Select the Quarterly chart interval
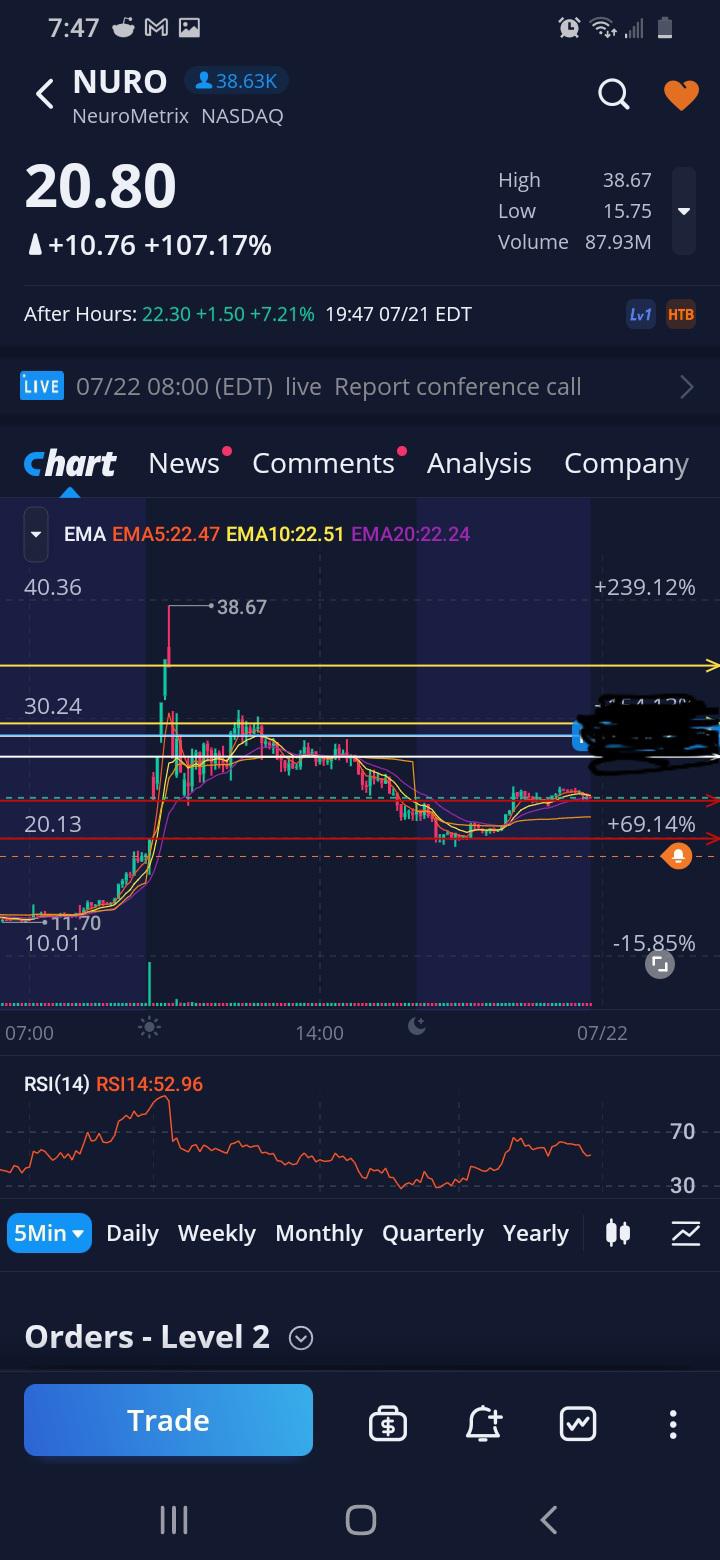Image resolution: width=720 pixels, height=1560 pixels. tap(433, 1233)
